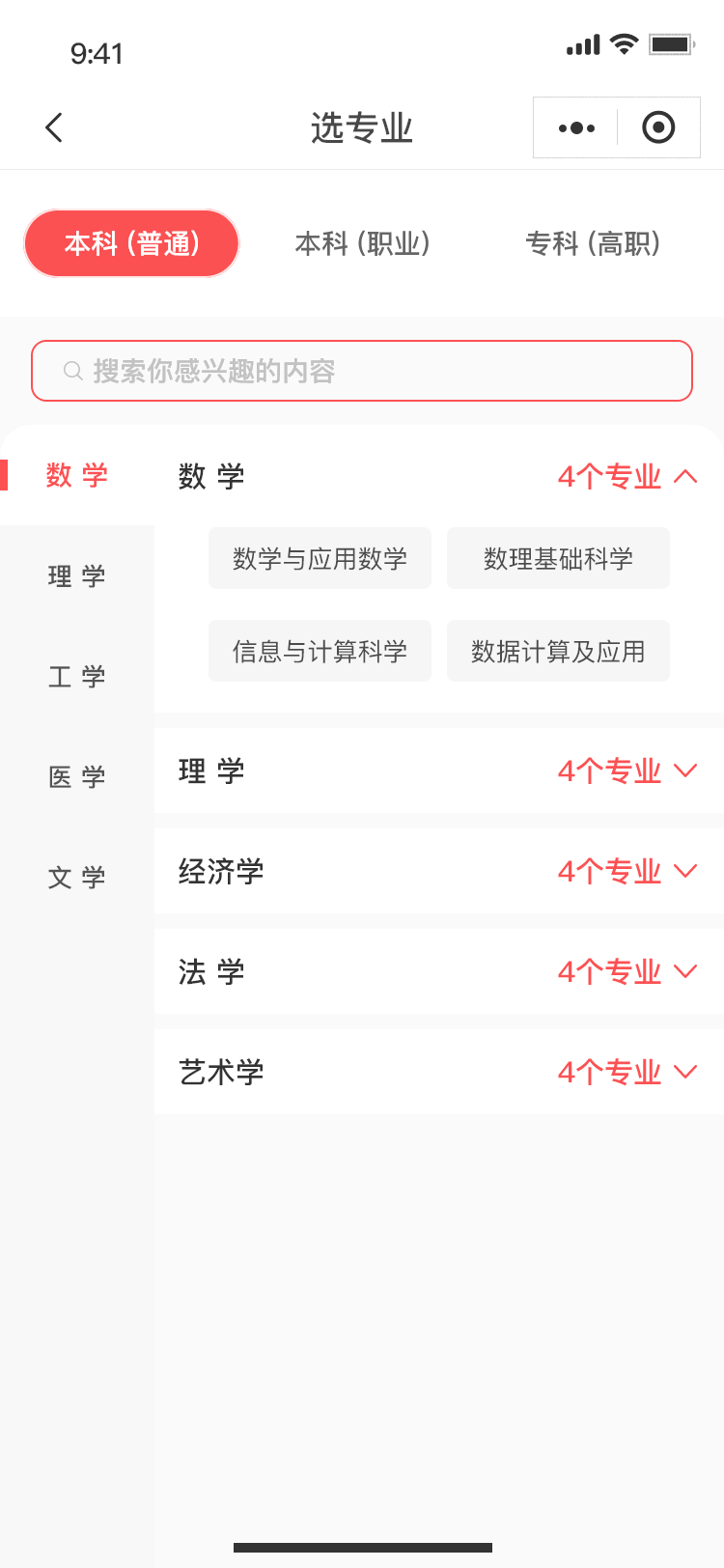Viewport: 724px width, 1568px height.
Task: Select the 本科 (普通) tab
Action: pos(131,243)
